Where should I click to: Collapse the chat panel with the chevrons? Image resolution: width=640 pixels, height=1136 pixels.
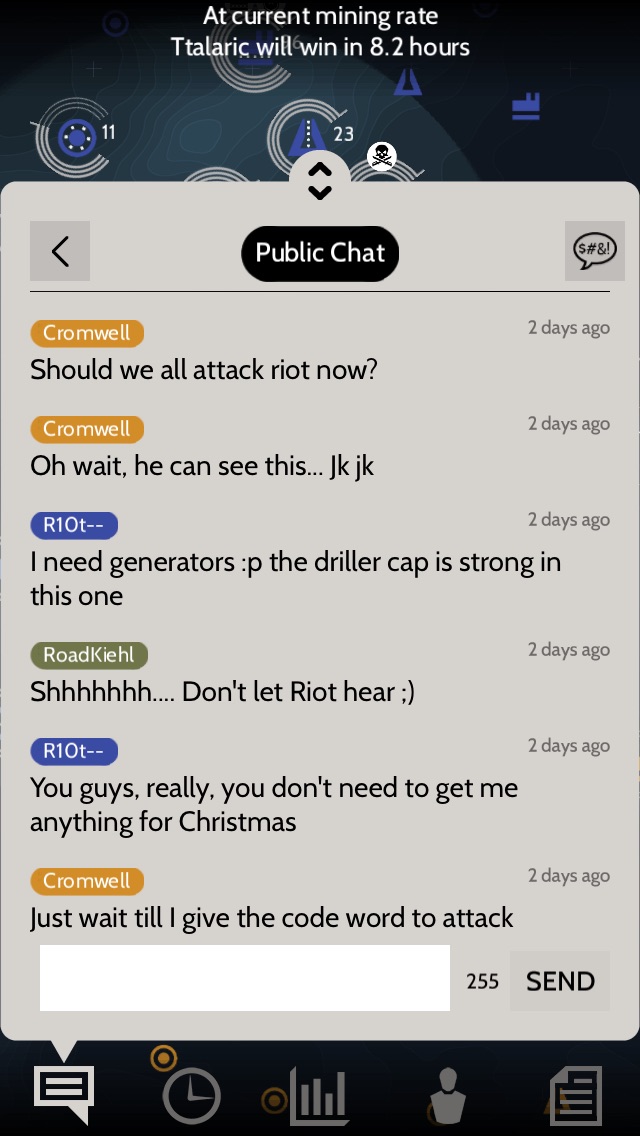319,180
